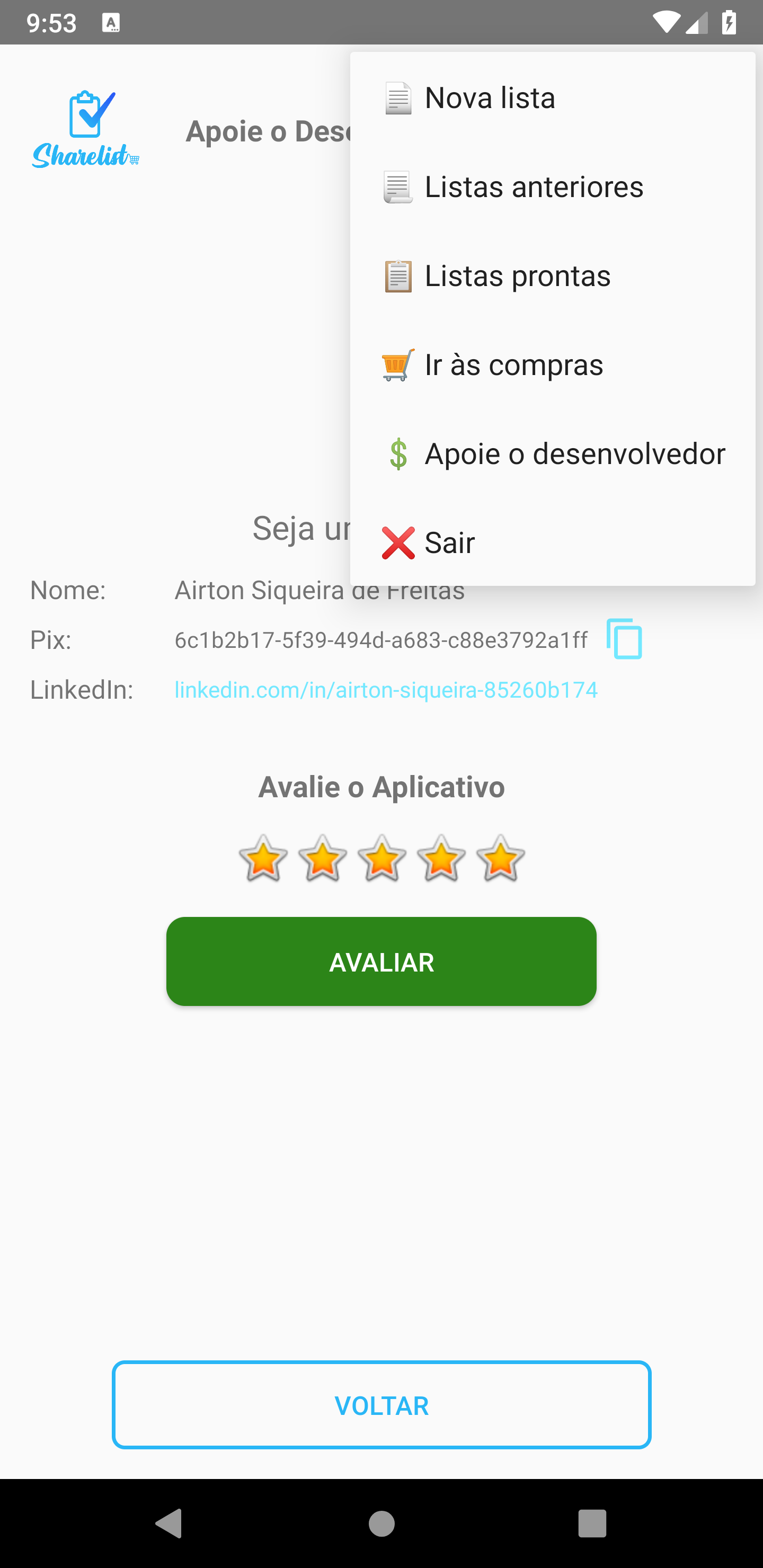The height and width of the screenshot is (1568, 763).
Task: Tap the Sharelist clipboard logo
Action: [x=85, y=125]
